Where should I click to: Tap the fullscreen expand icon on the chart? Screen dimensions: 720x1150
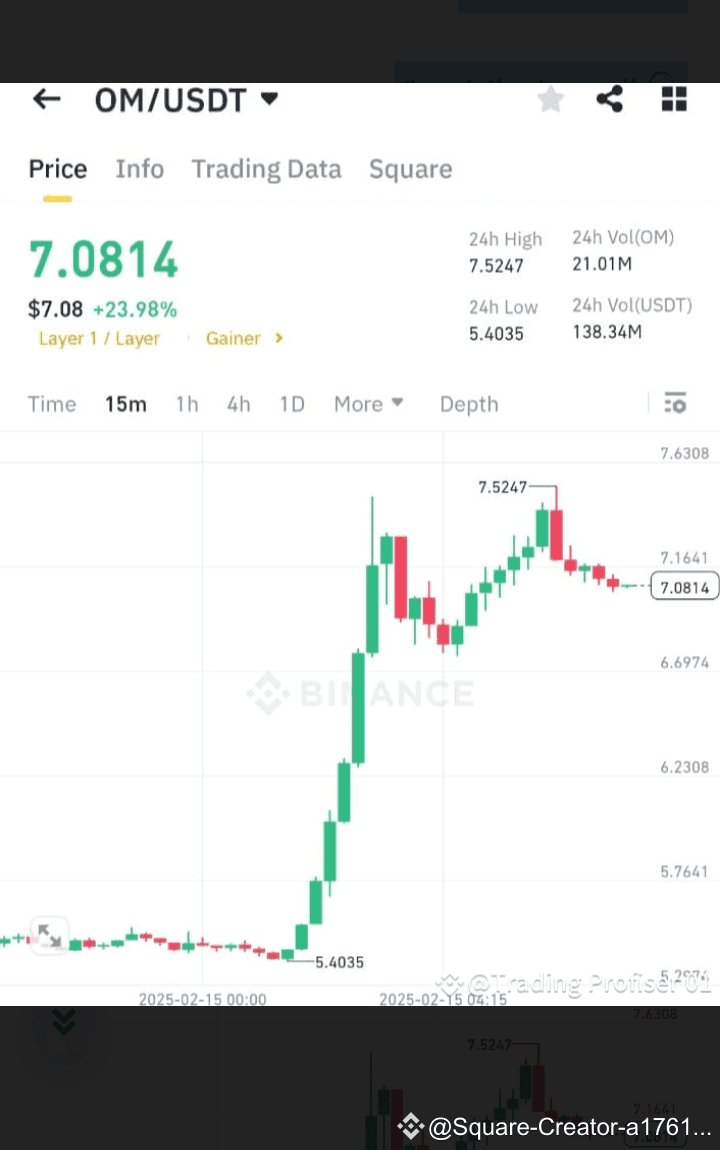tap(49, 937)
